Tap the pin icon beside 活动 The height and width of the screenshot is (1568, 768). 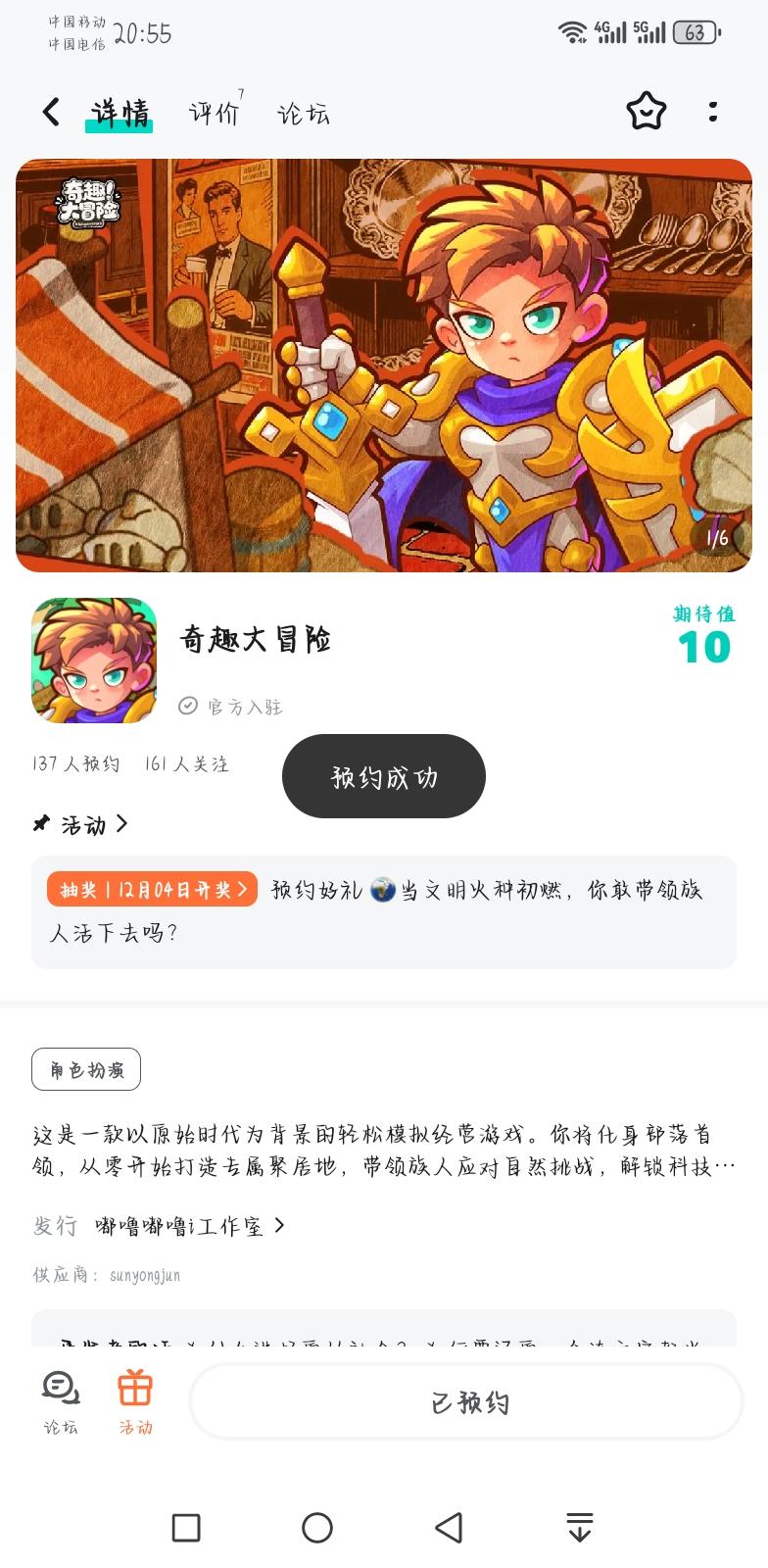(x=39, y=824)
